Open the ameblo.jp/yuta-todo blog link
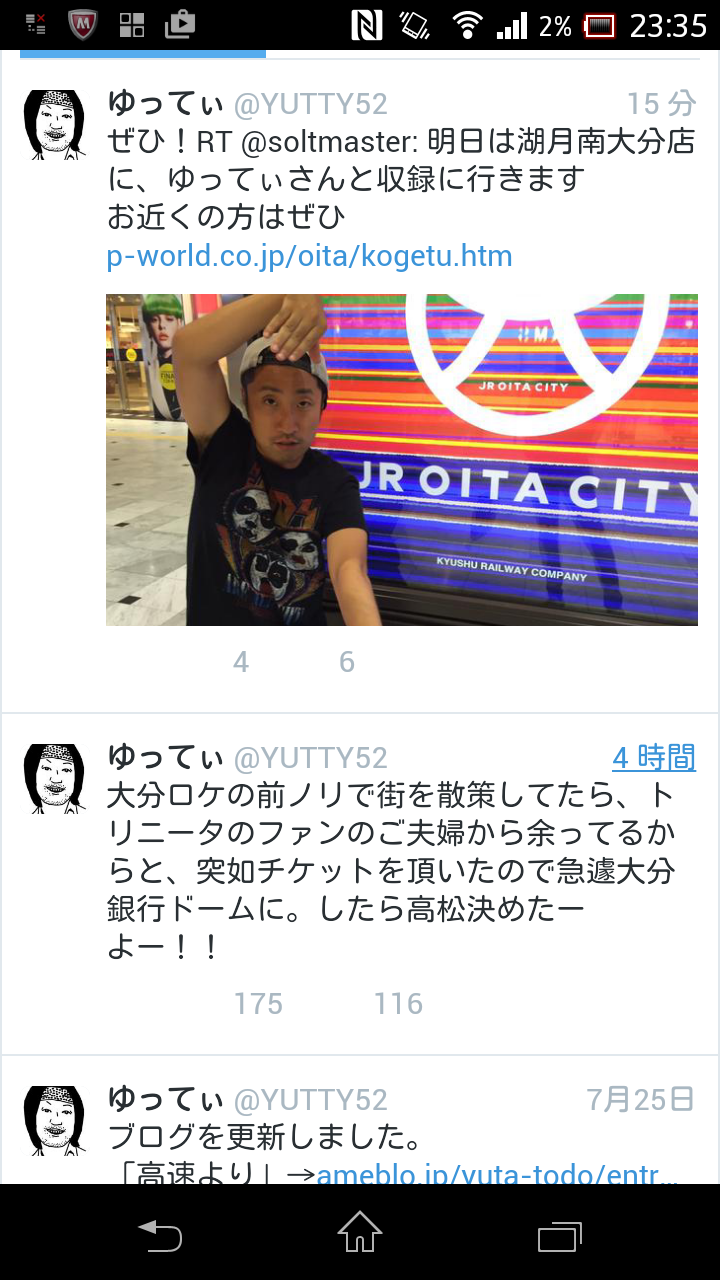Viewport: 720px width, 1280px height. click(x=500, y=1174)
